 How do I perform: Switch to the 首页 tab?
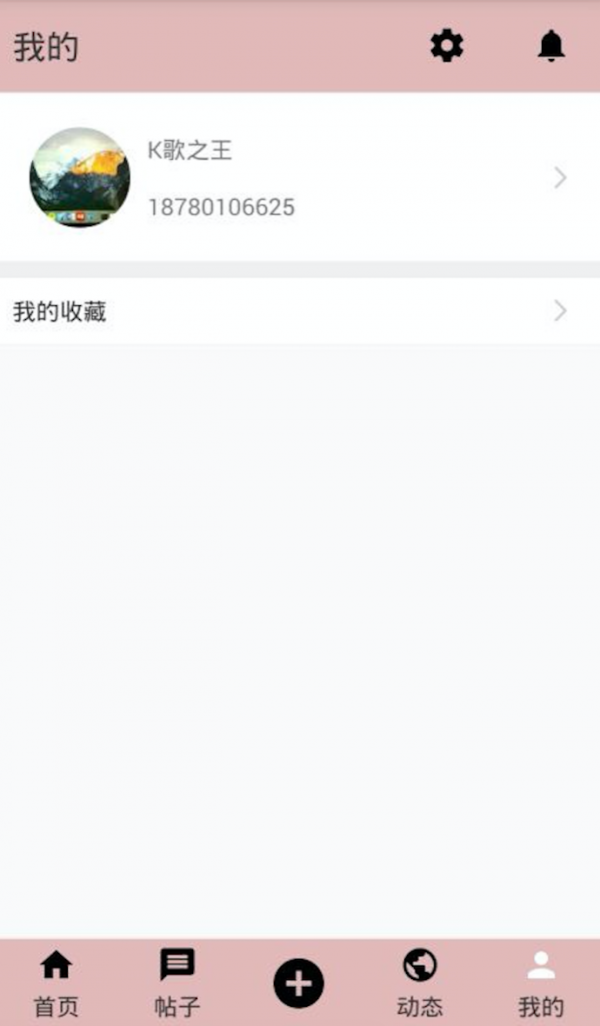pos(56,983)
